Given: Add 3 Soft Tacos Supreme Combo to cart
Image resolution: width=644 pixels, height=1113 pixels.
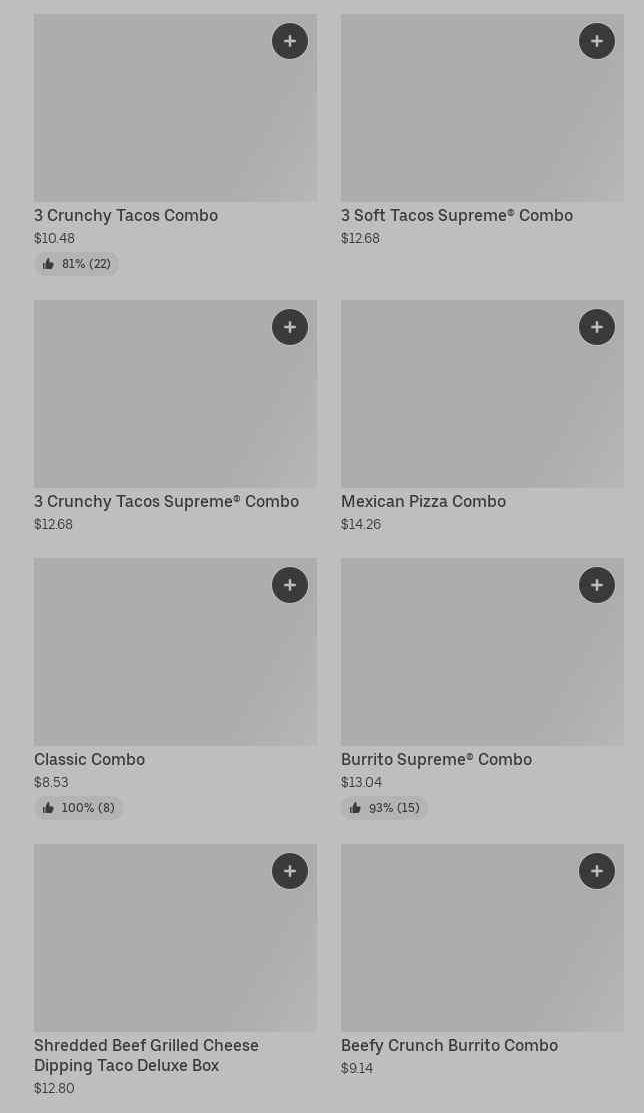Looking at the screenshot, I should click(597, 41).
